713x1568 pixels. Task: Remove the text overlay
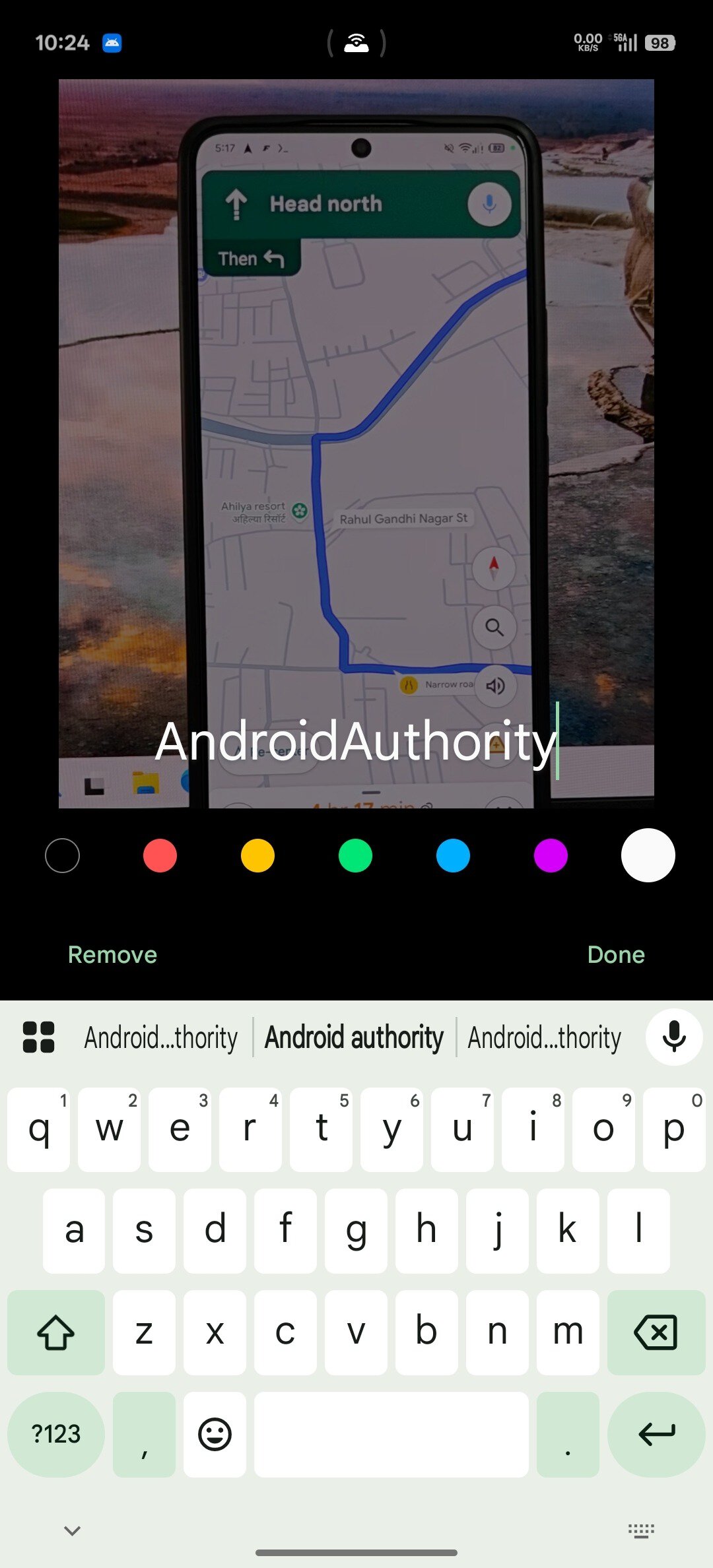[112, 955]
